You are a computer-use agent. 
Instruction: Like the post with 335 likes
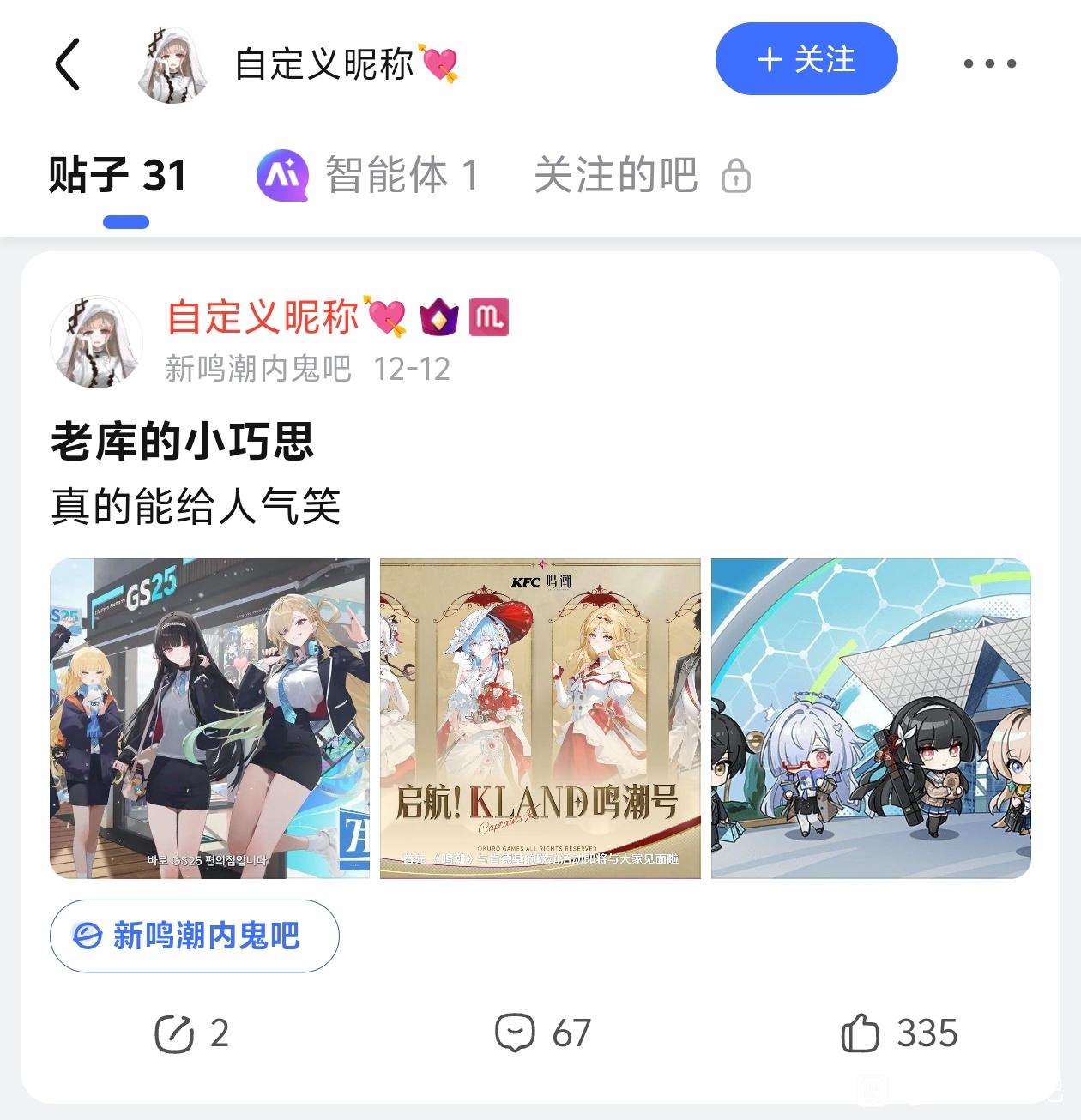pos(898,1033)
